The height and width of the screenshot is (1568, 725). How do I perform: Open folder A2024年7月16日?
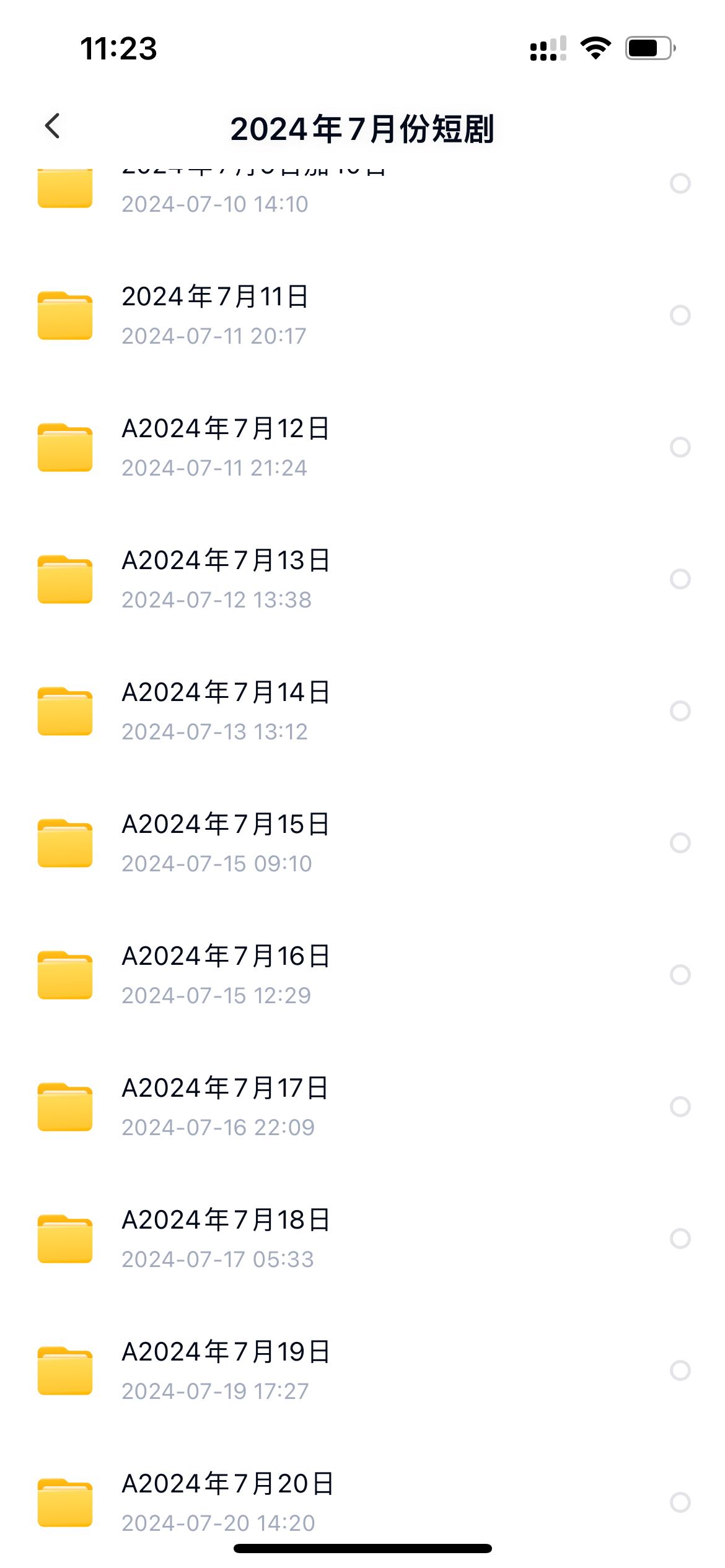pos(225,974)
